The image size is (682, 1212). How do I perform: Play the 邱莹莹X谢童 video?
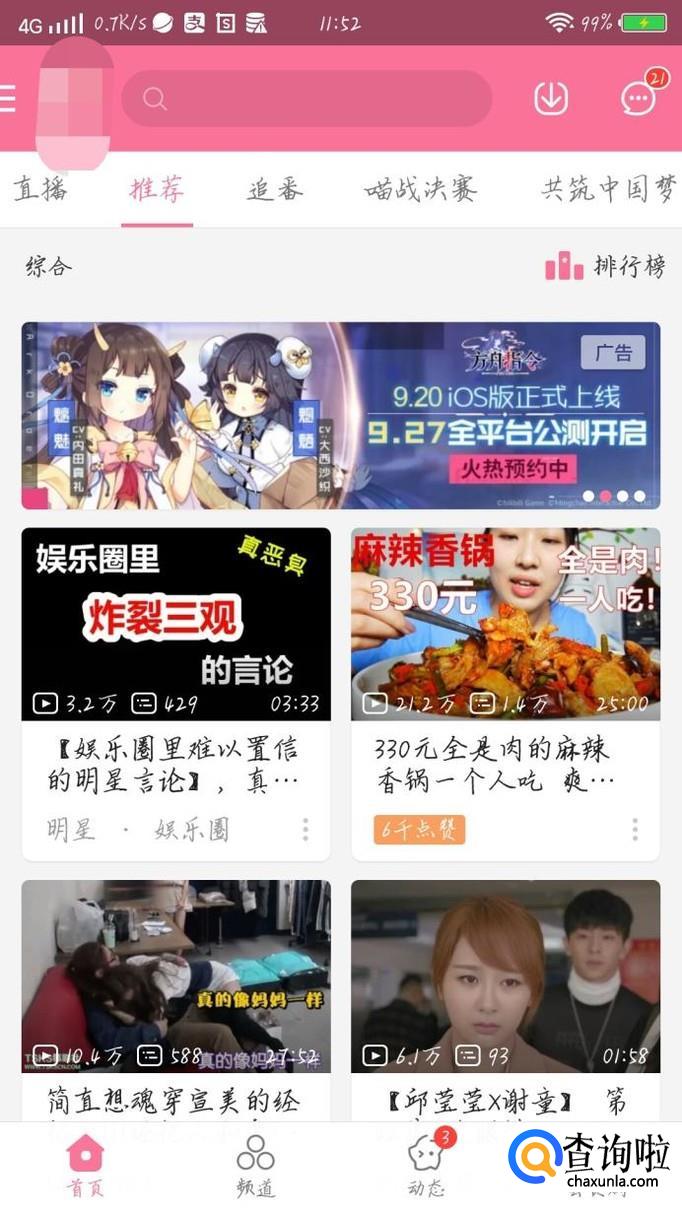[x=505, y=976]
